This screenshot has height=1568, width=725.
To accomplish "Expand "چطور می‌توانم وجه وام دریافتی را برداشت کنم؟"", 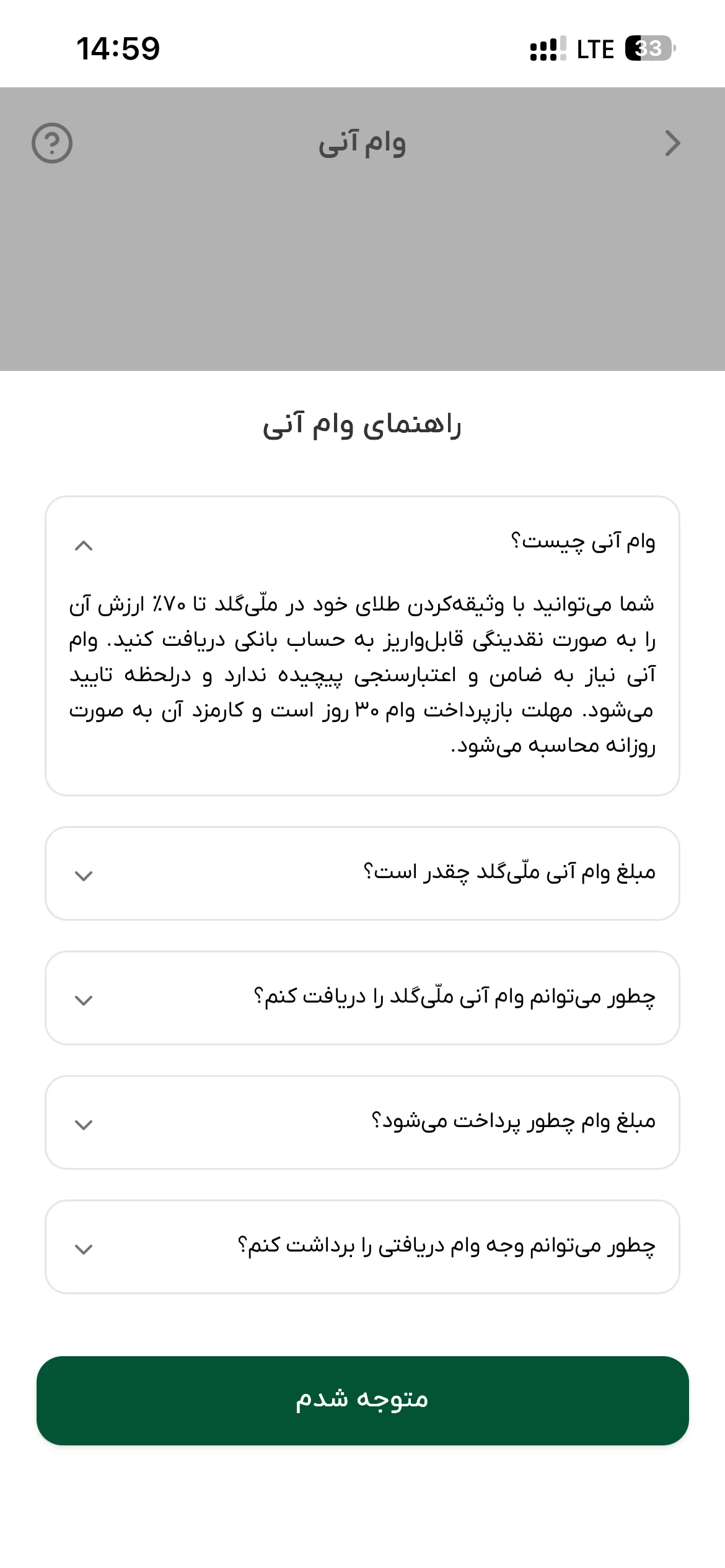I will [x=362, y=1247].
